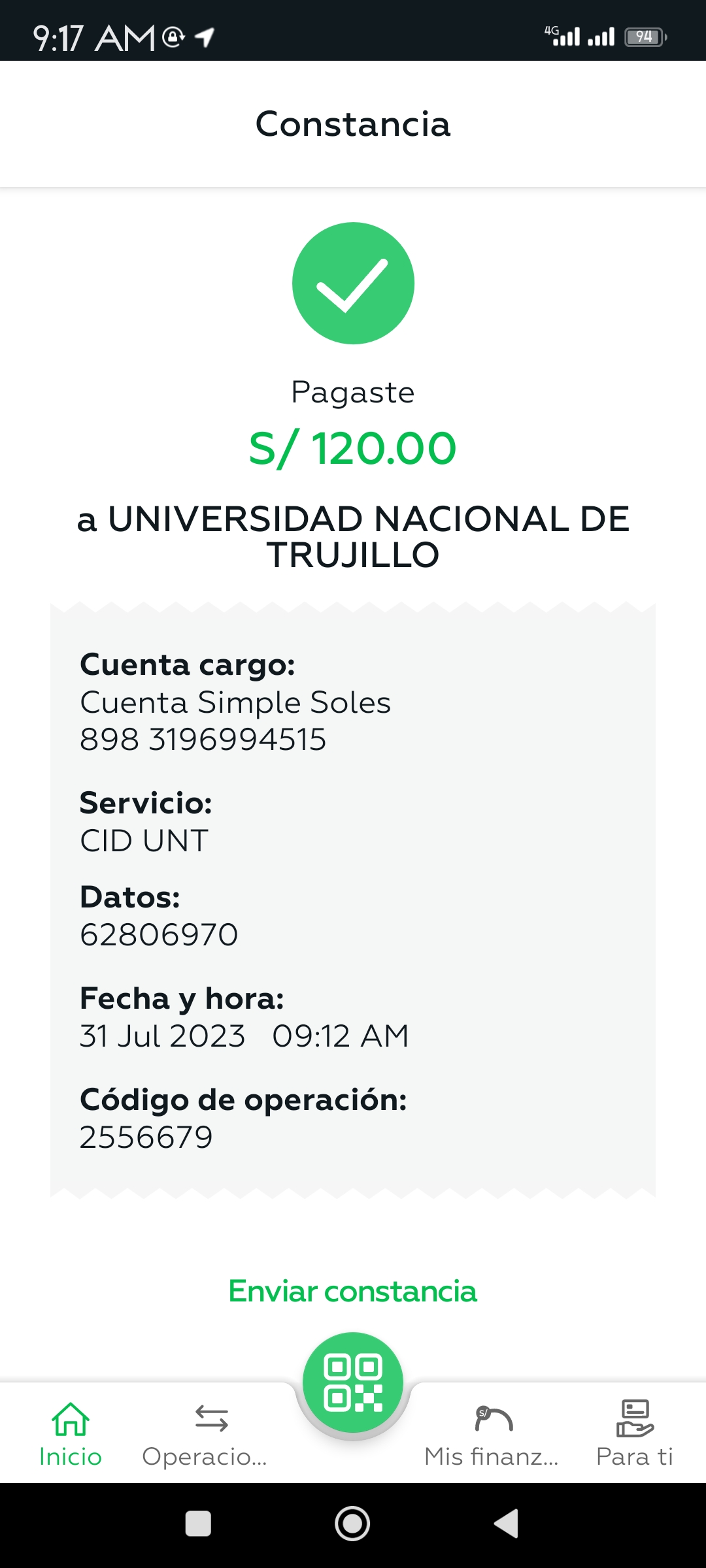Select the Para ti tab
706x1568 pixels.
(x=635, y=1435)
